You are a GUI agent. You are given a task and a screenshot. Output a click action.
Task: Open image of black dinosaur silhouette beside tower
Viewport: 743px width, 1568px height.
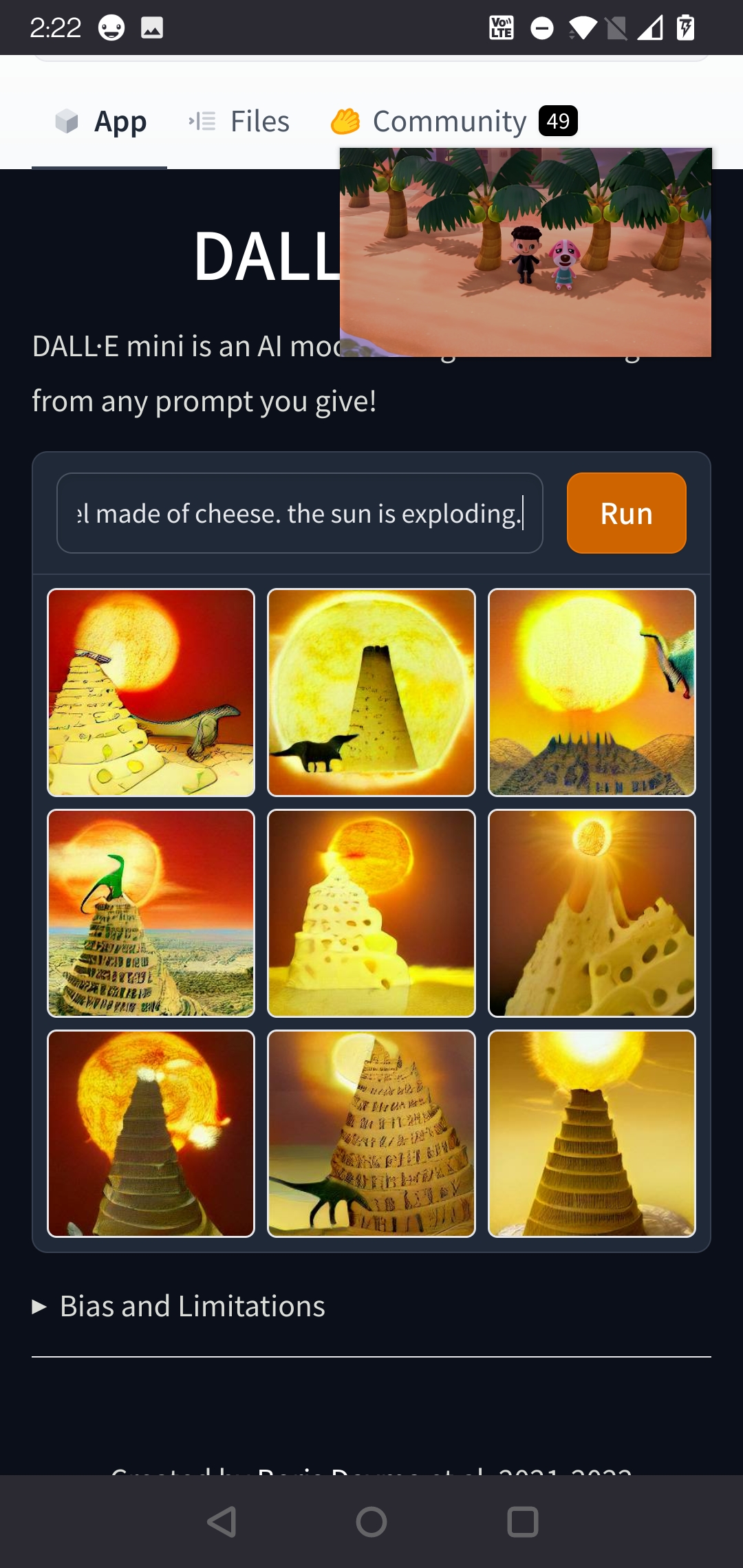click(371, 693)
